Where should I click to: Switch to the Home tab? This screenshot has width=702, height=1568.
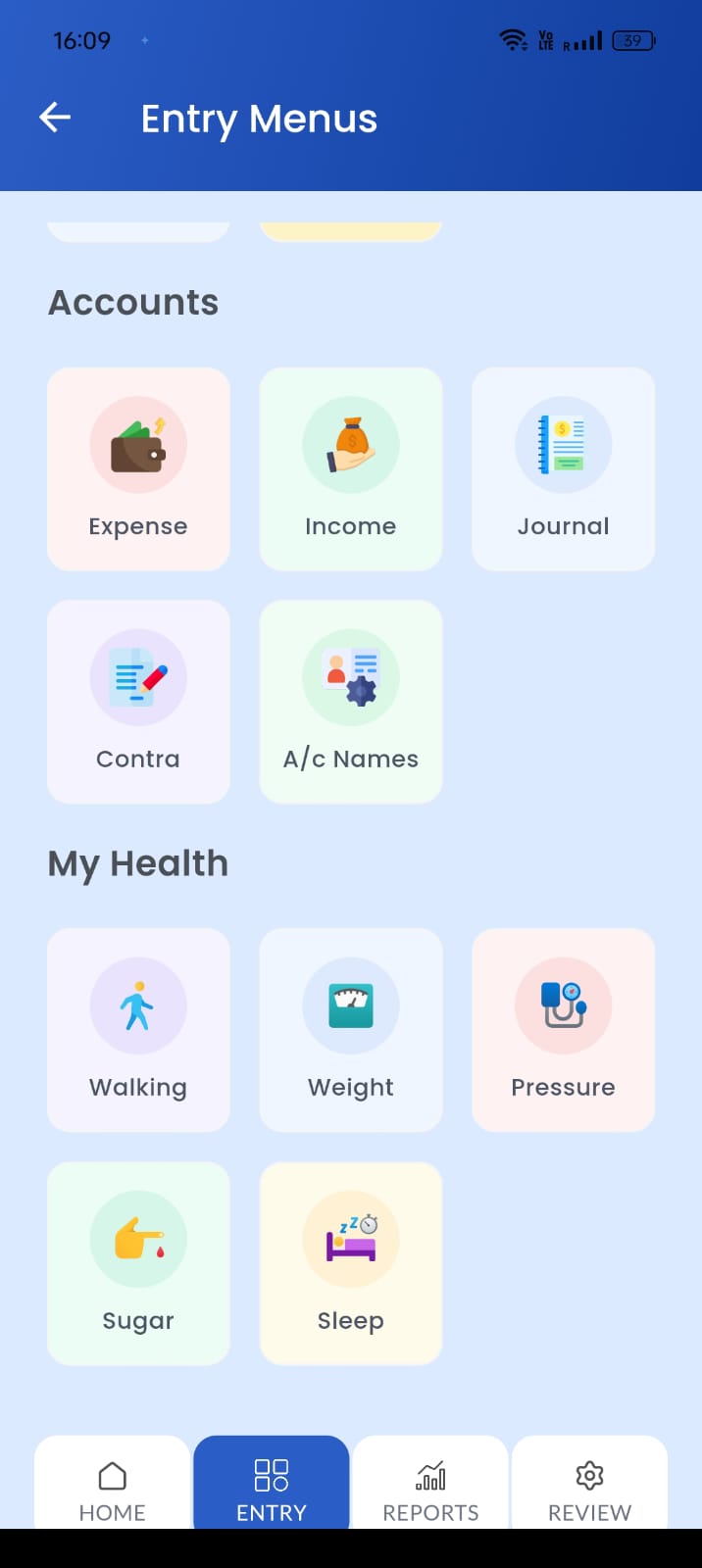click(113, 1490)
